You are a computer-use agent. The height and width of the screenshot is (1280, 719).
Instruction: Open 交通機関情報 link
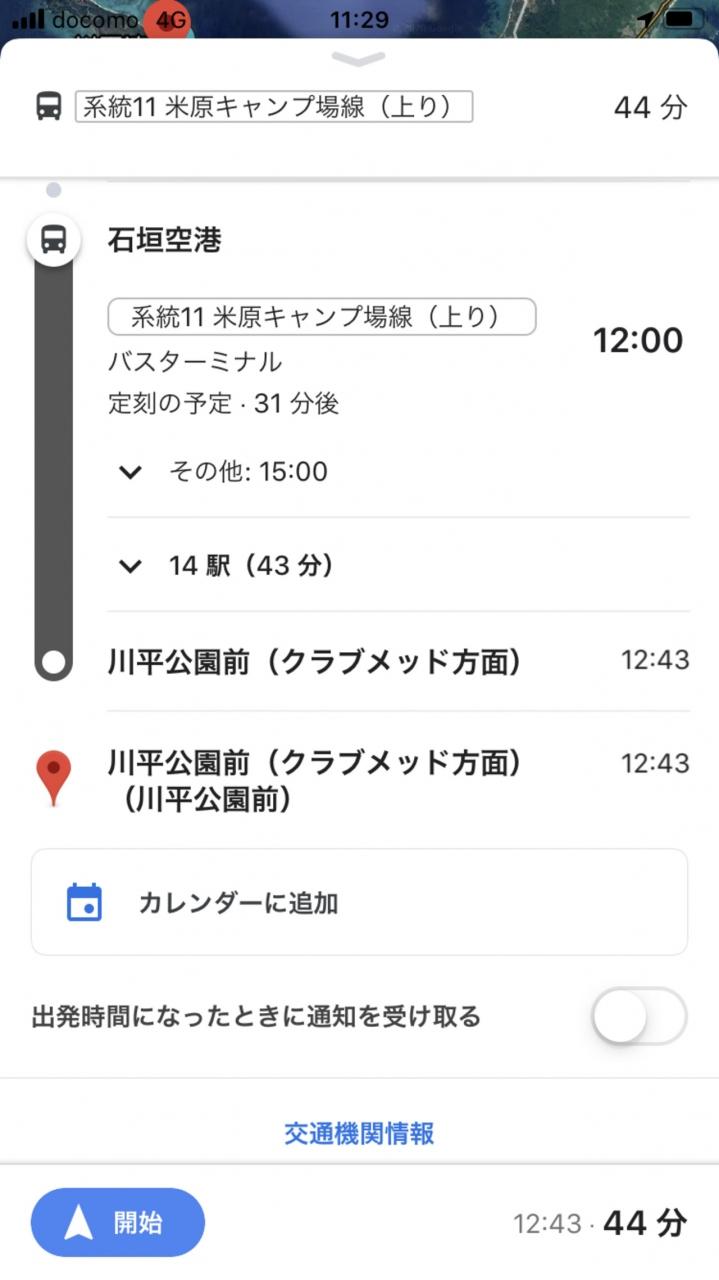pos(359,1134)
